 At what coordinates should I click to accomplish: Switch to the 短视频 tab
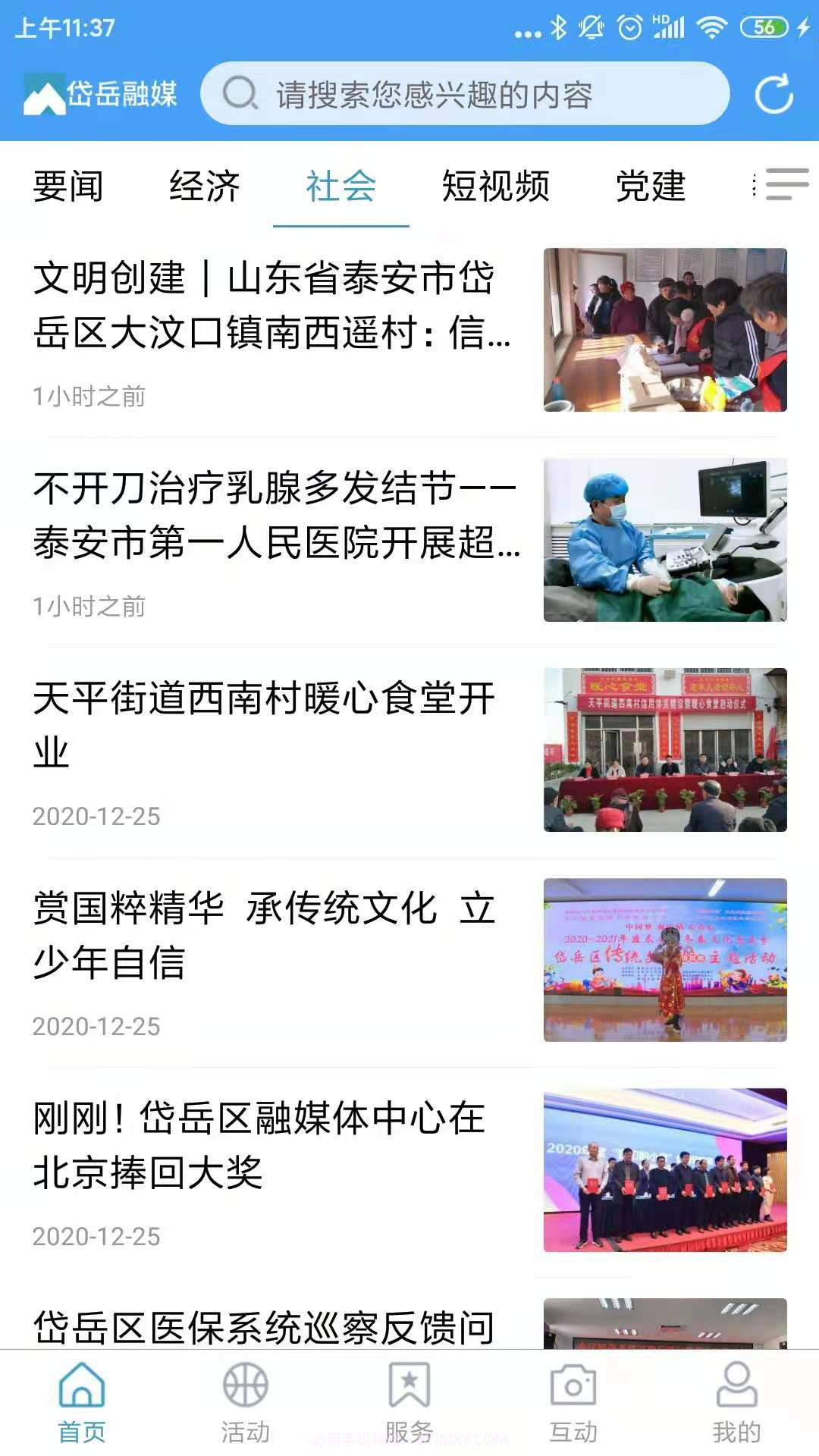pos(497,187)
